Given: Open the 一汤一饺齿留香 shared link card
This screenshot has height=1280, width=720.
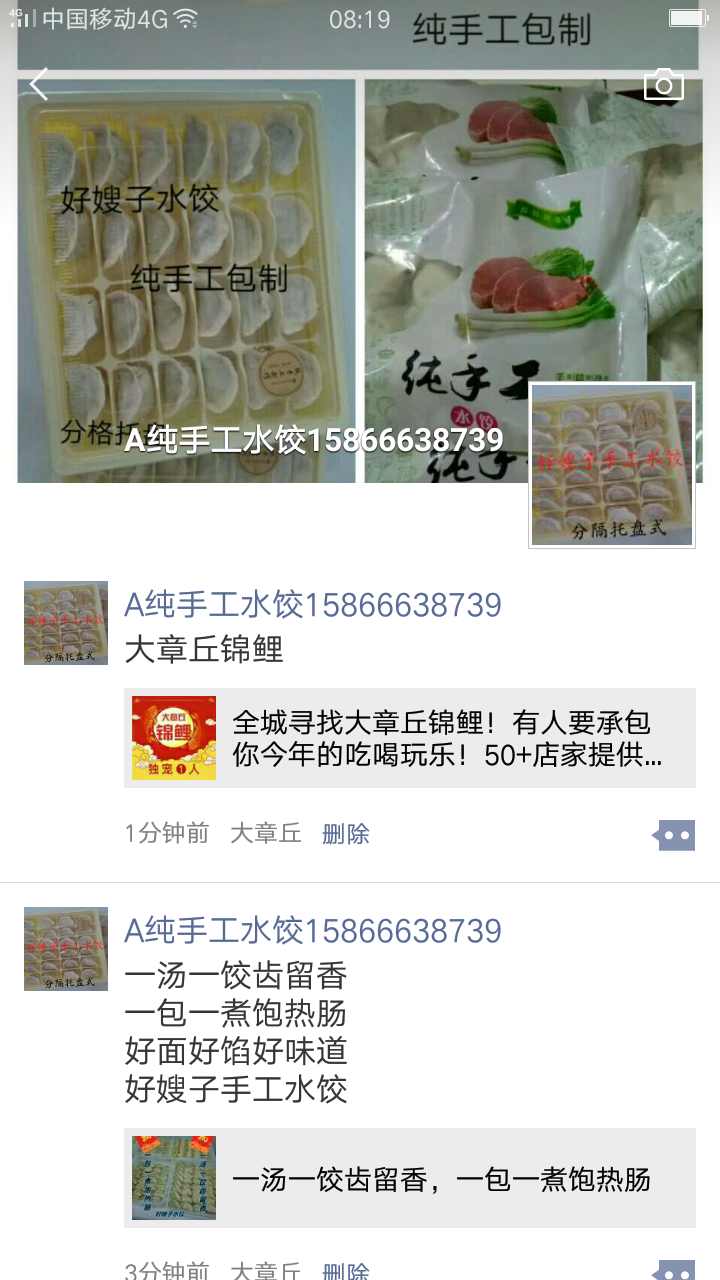Looking at the screenshot, I should [x=409, y=1178].
